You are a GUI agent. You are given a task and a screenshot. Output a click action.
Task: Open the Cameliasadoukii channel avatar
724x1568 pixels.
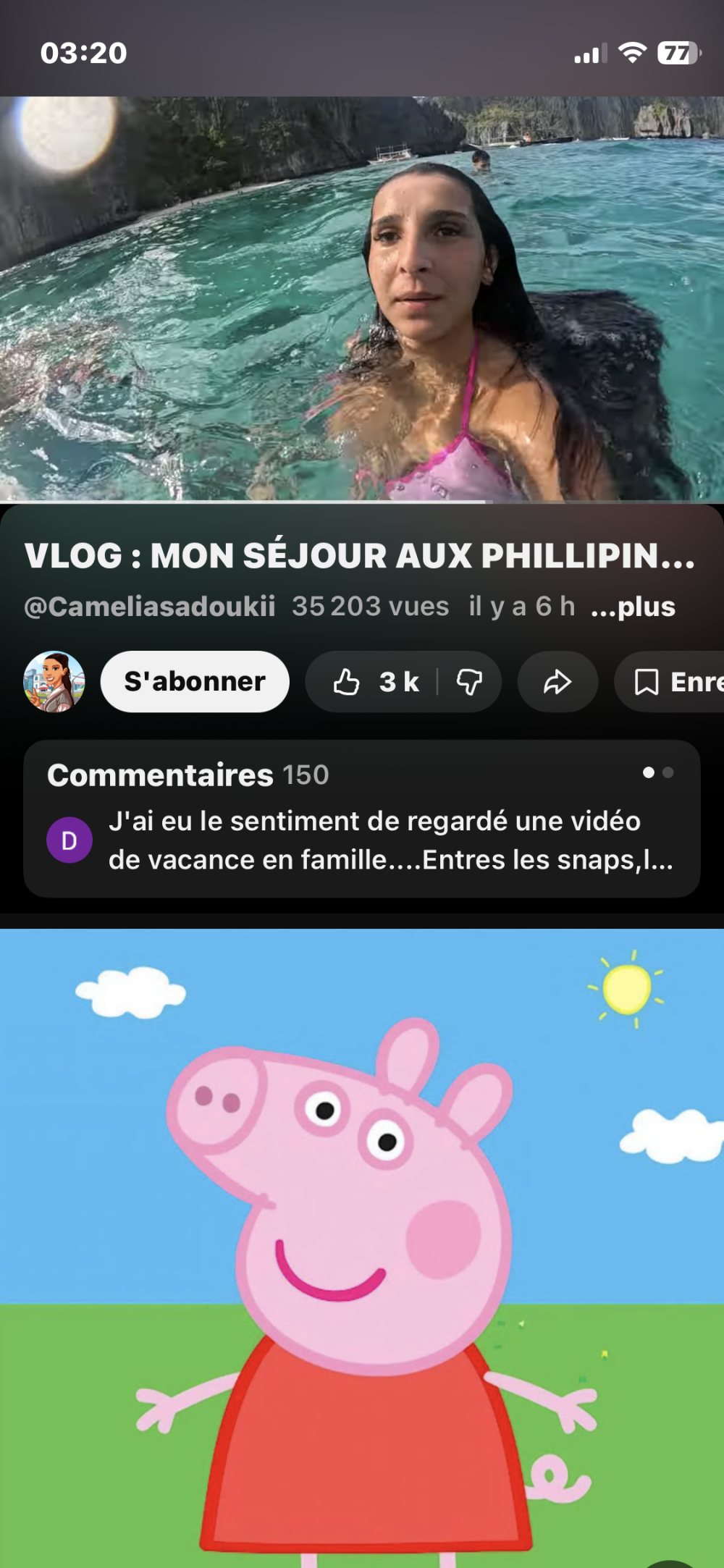pos(54,681)
